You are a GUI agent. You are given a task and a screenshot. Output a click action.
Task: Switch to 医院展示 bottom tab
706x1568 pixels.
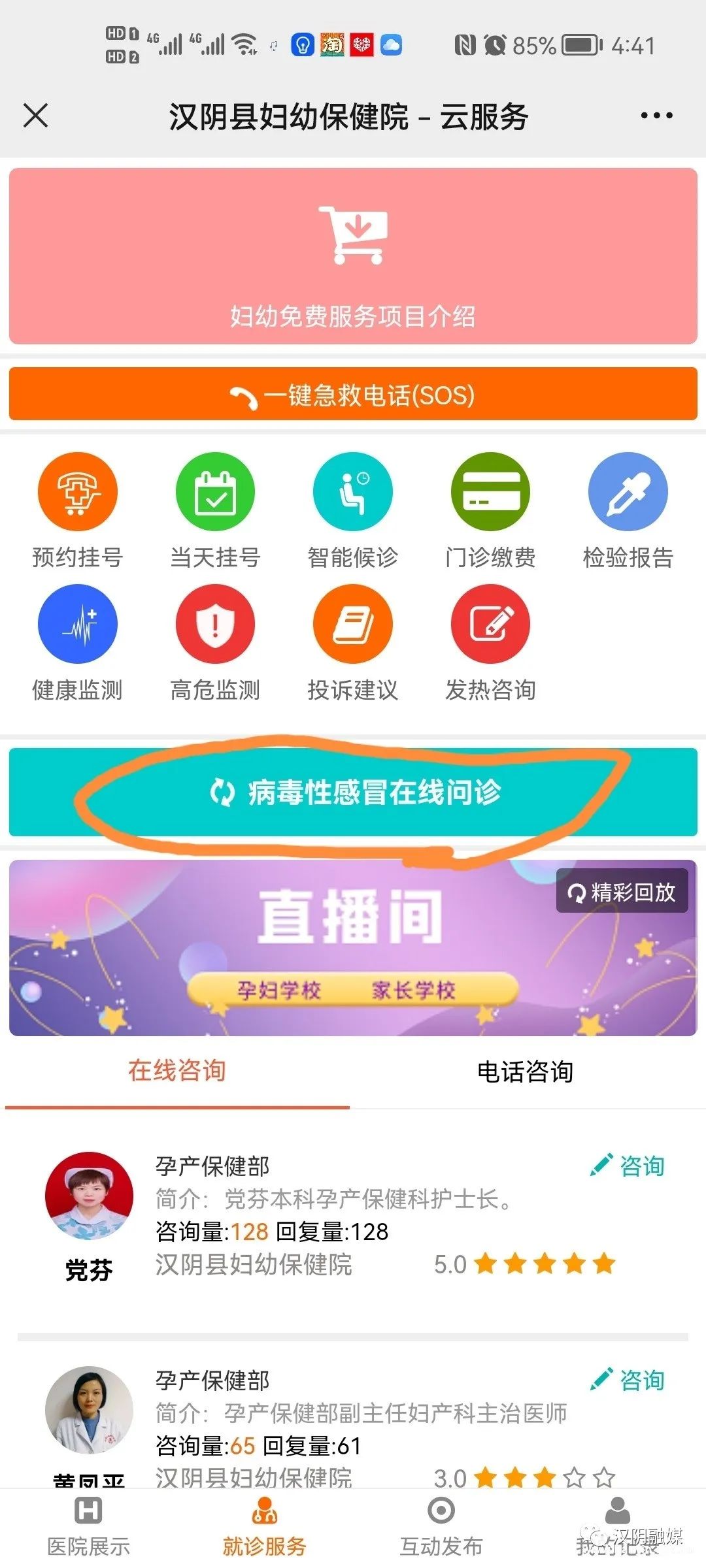click(88, 1526)
